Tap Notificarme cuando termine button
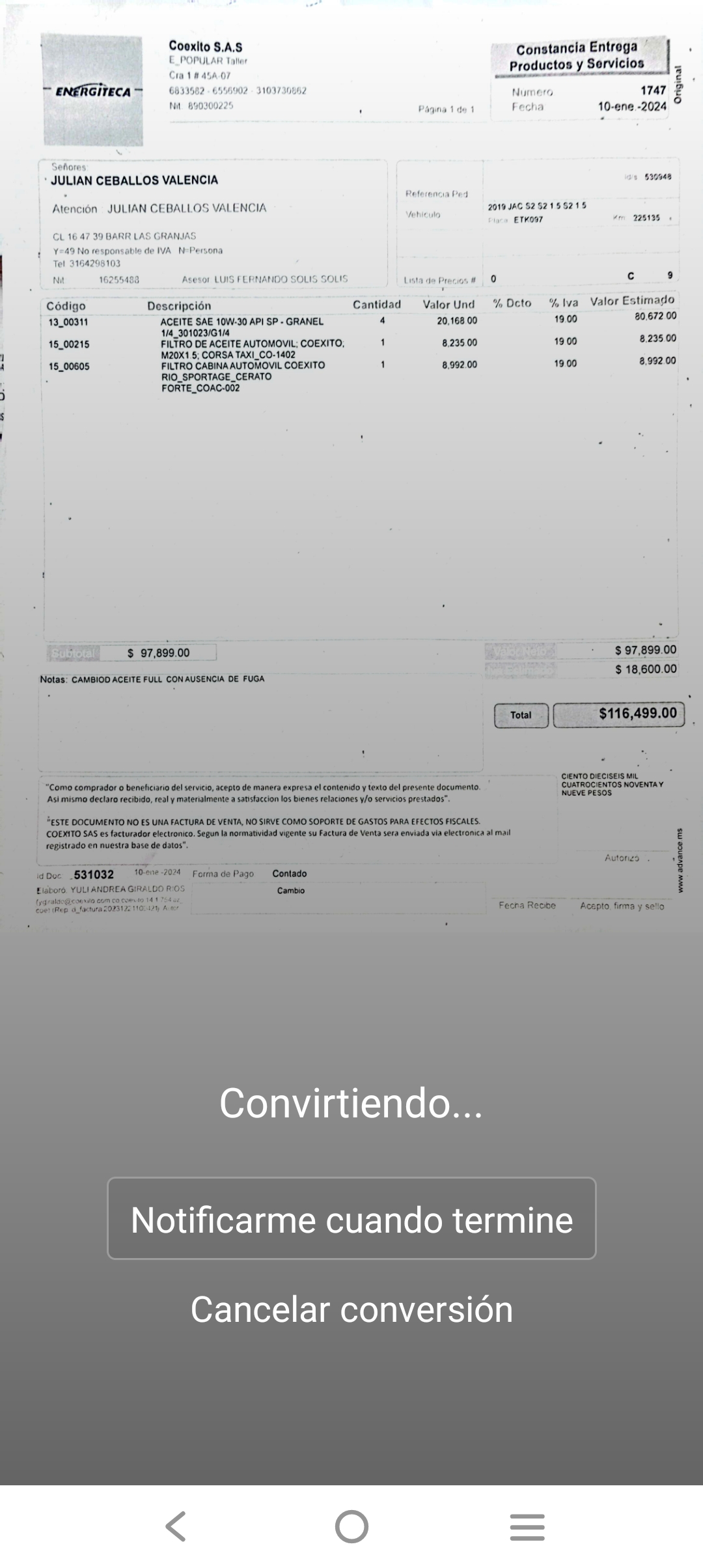The width and height of the screenshot is (703, 1568). tap(351, 1218)
